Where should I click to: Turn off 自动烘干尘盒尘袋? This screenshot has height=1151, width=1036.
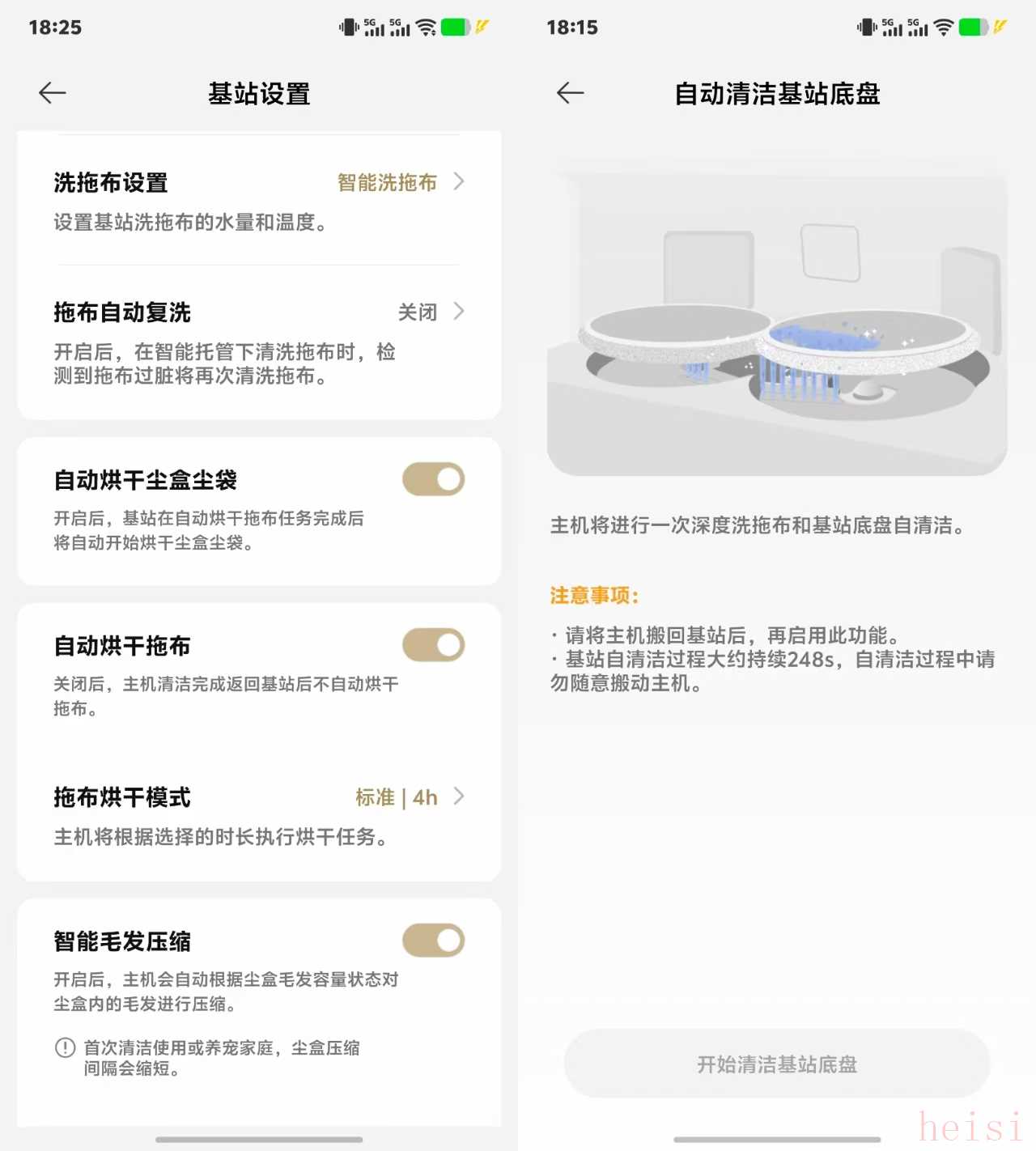point(433,479)
